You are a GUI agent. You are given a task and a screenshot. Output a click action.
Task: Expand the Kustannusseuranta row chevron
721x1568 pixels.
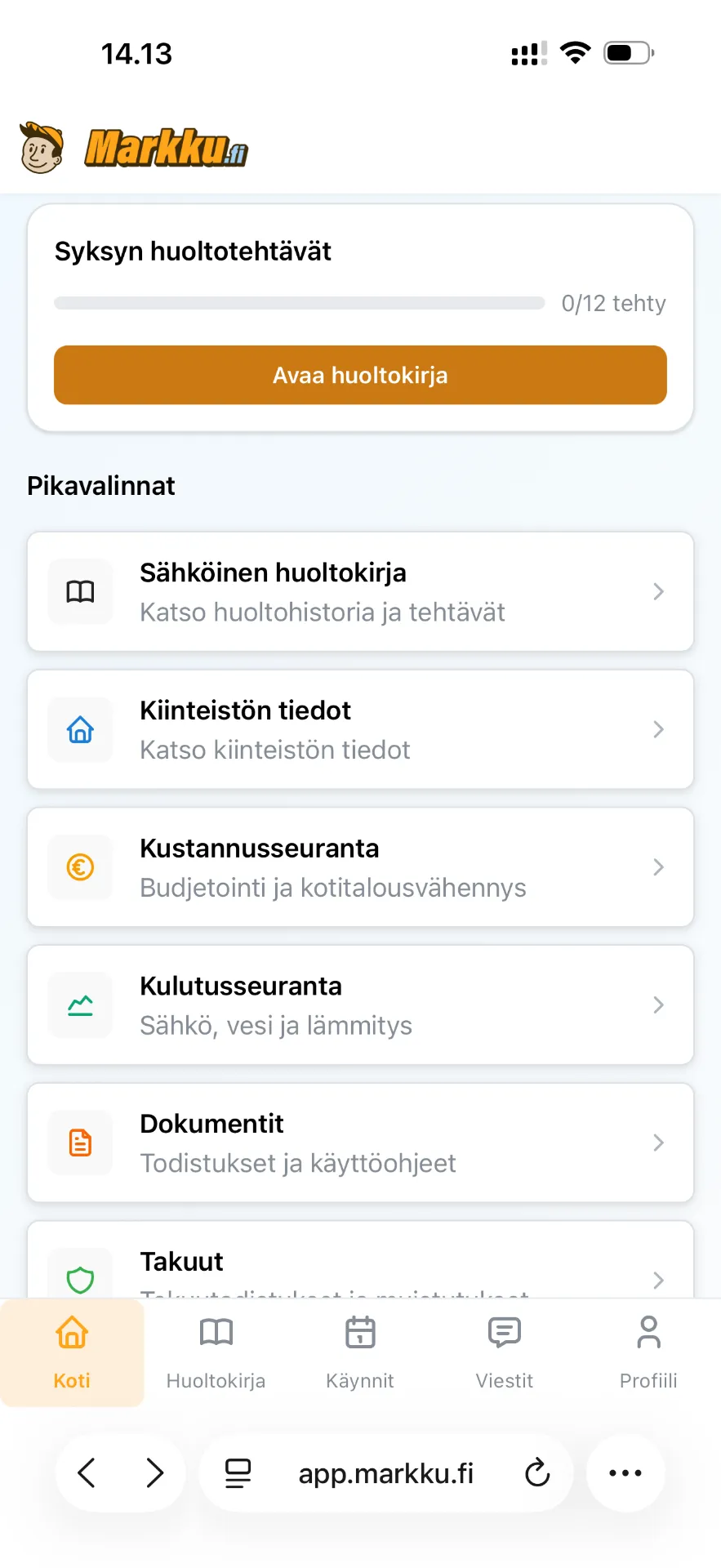click(658, 867)
